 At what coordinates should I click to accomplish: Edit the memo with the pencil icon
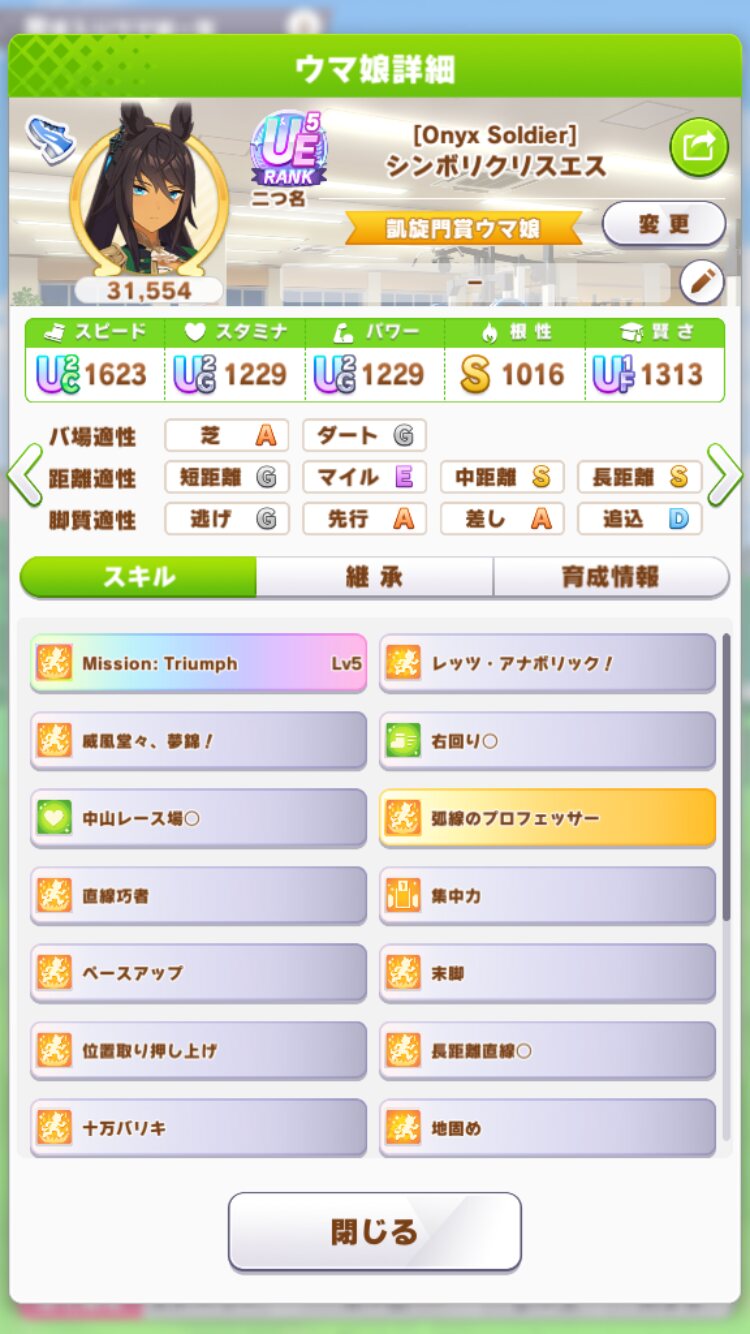pyautogui.click(x=701, y=283)
